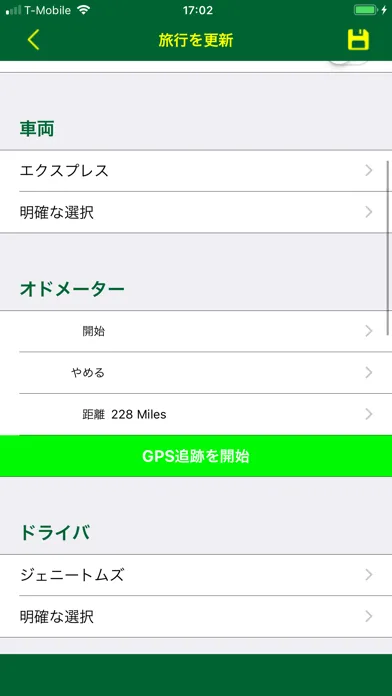This screenshot has height=696, width=392.
Task: Go back using the yellow arrow
Action: click(x=33, y=40)
